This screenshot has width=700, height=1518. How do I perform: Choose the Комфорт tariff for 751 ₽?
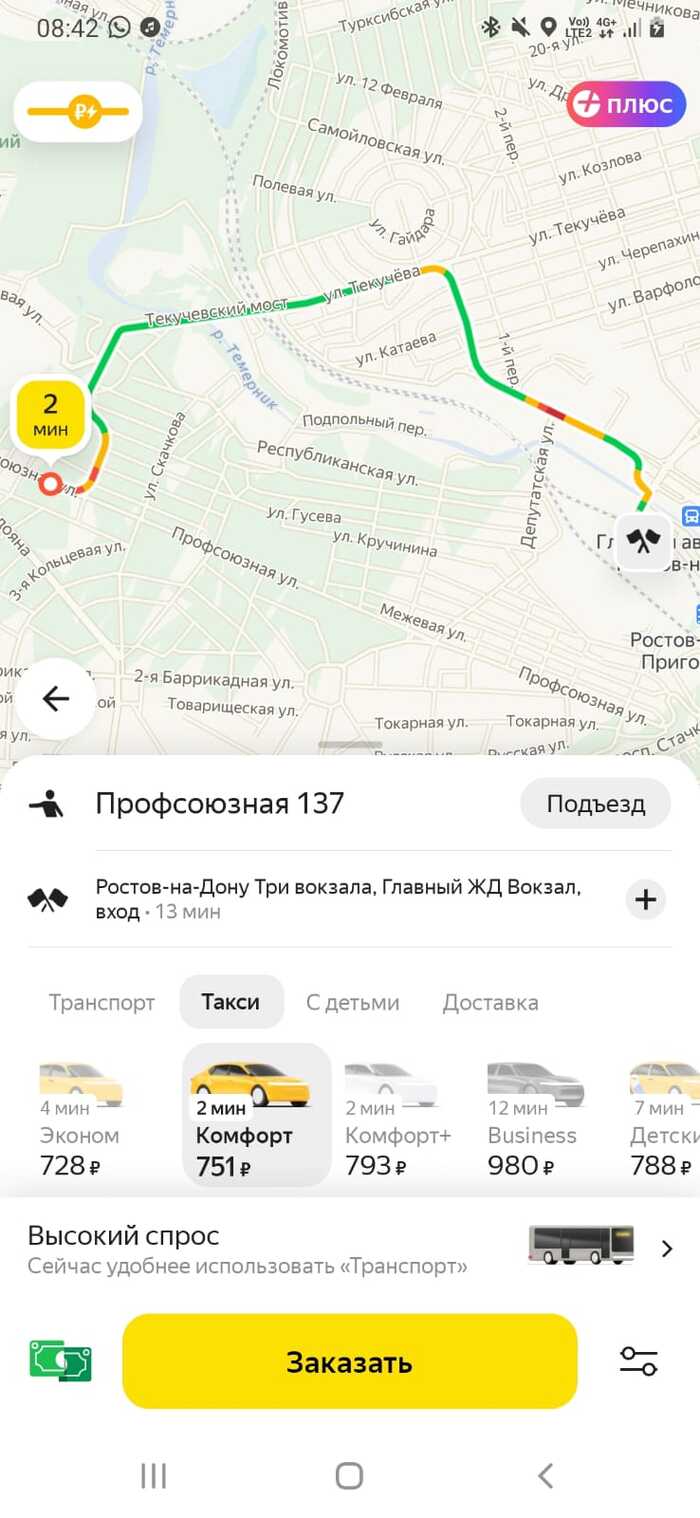256,1120
